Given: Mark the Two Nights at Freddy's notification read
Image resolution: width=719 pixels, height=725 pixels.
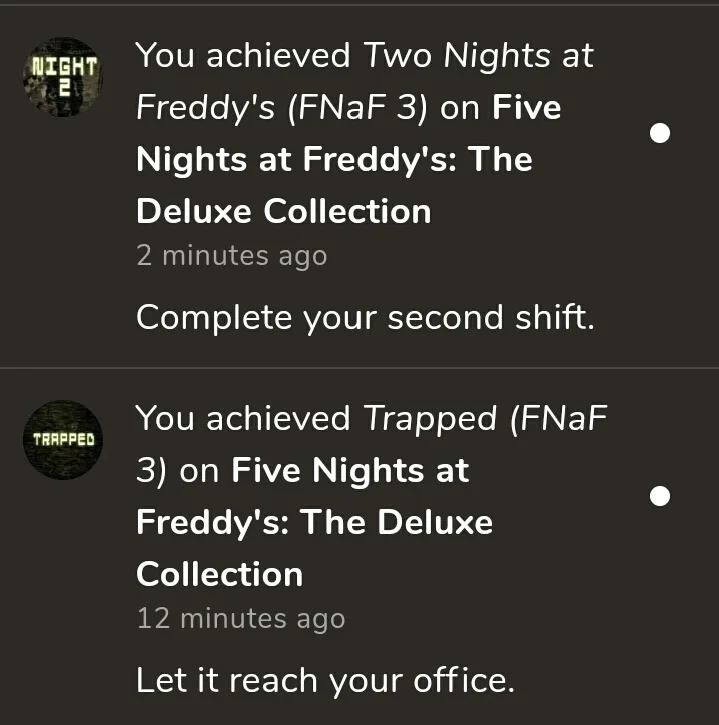Looking at the screenshot, I should point(660,134).
